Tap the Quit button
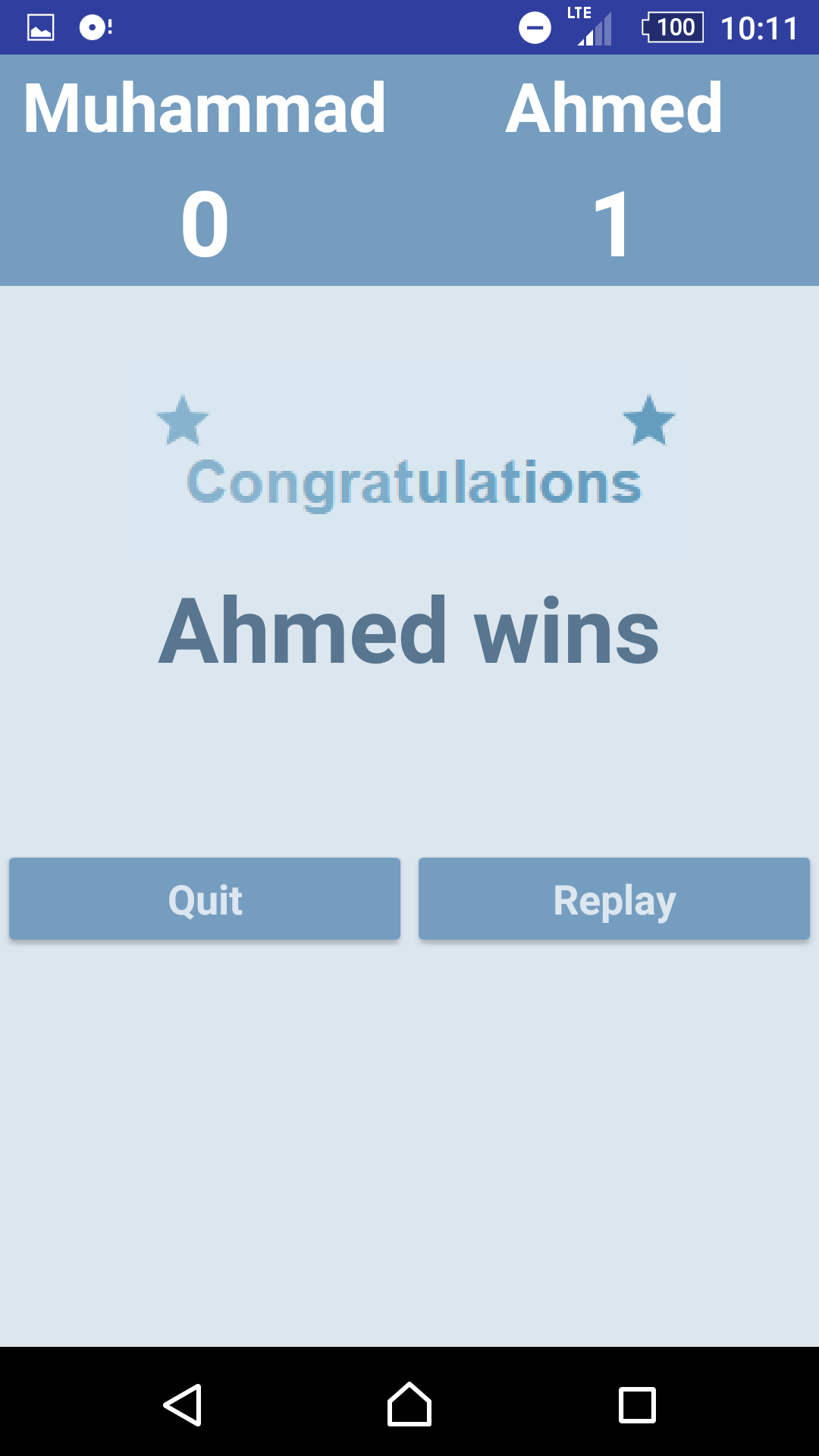This screenshot has width=819, height=1456. pos(205,899)
